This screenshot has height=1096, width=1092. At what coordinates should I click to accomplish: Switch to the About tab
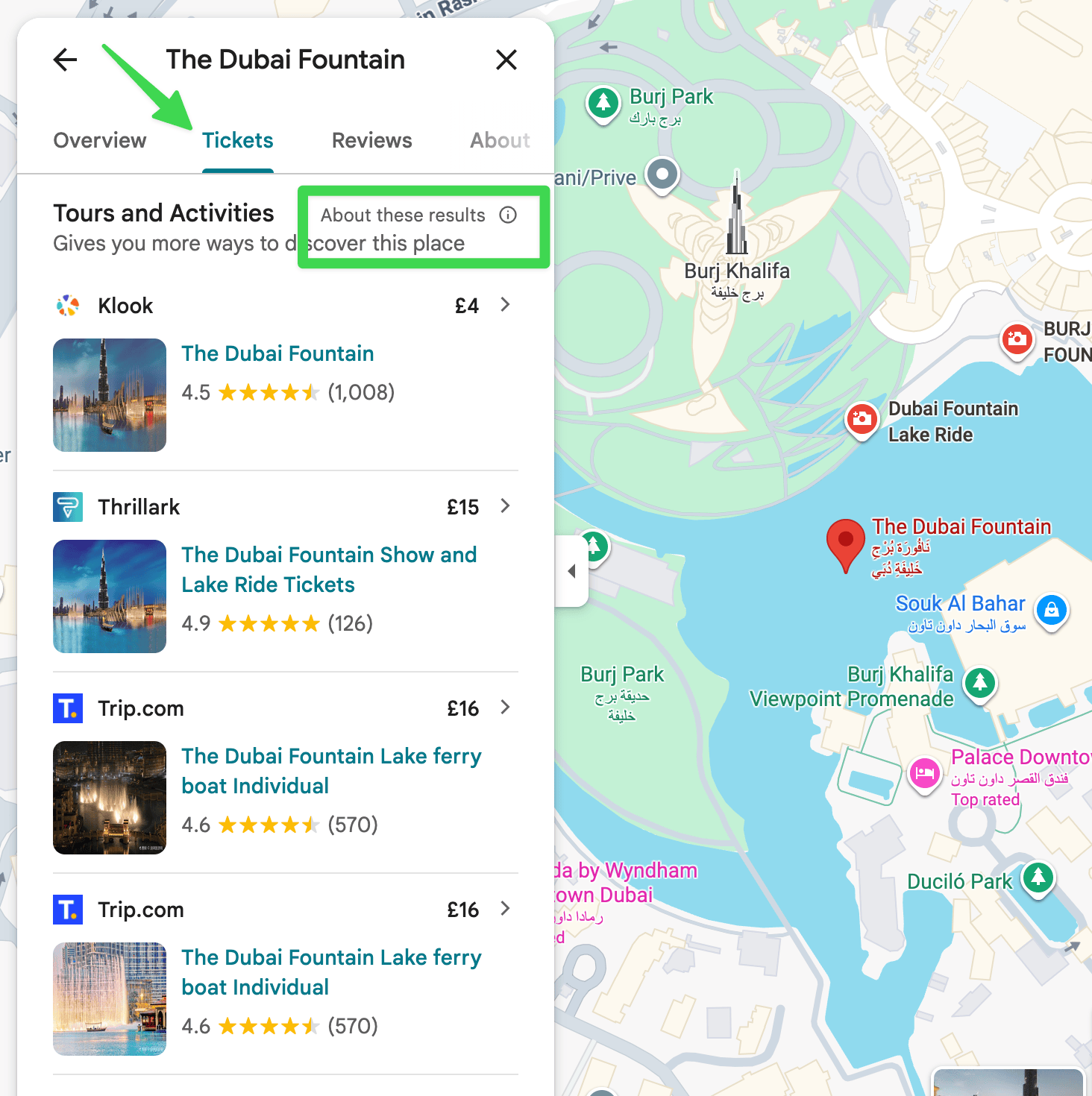pos(500,140)
